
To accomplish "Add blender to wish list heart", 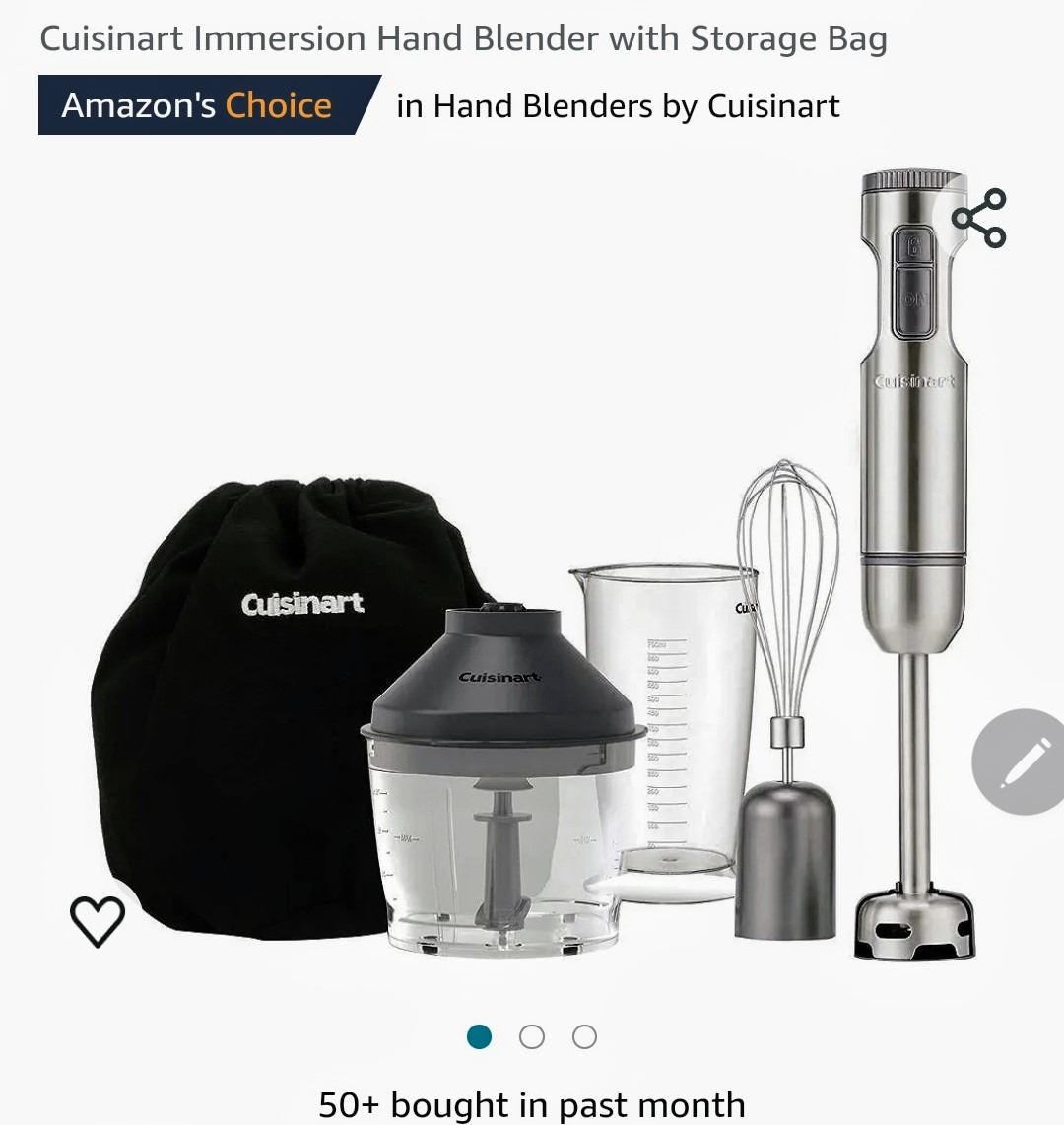I will click(x=98, y=921).
